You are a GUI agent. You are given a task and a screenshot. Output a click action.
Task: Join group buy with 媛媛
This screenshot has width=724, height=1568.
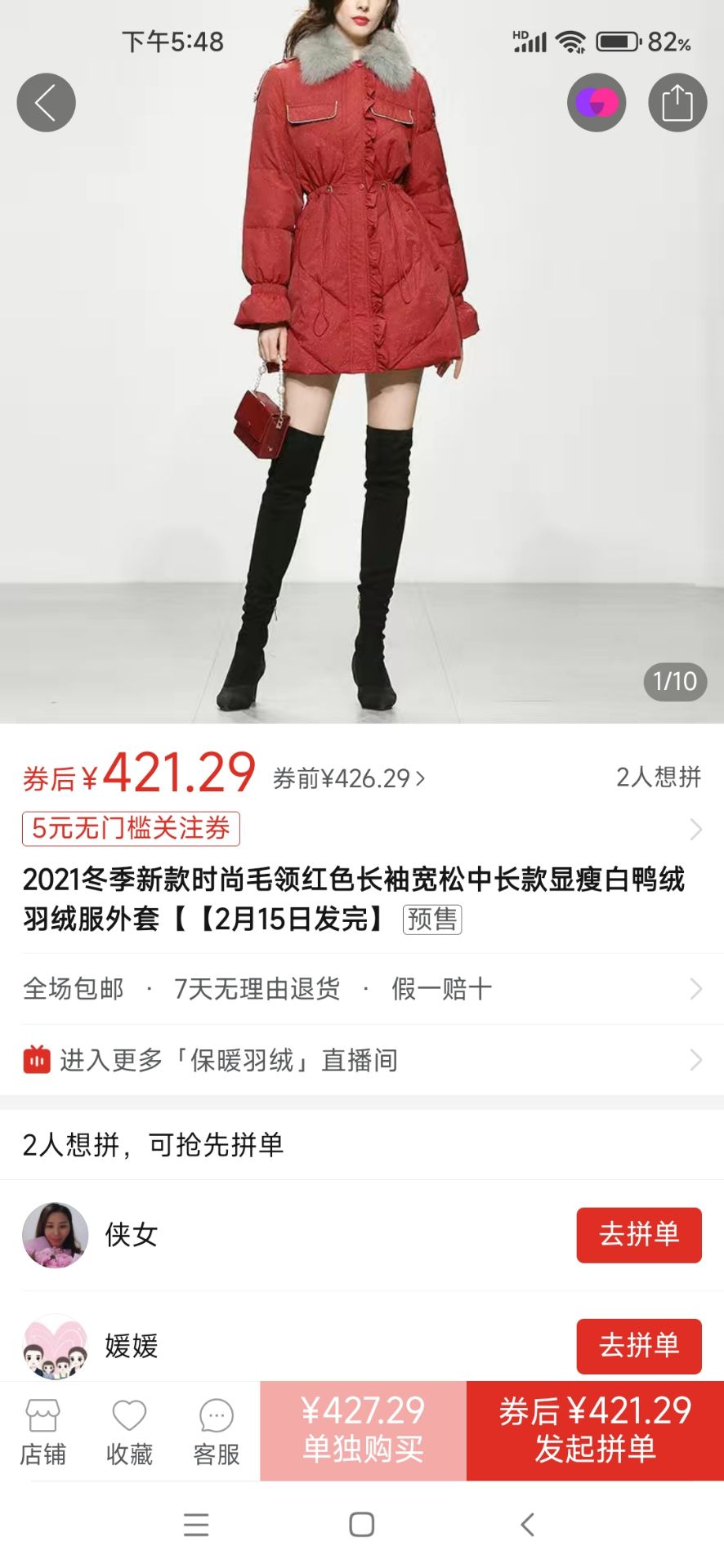coord(638,1345)
